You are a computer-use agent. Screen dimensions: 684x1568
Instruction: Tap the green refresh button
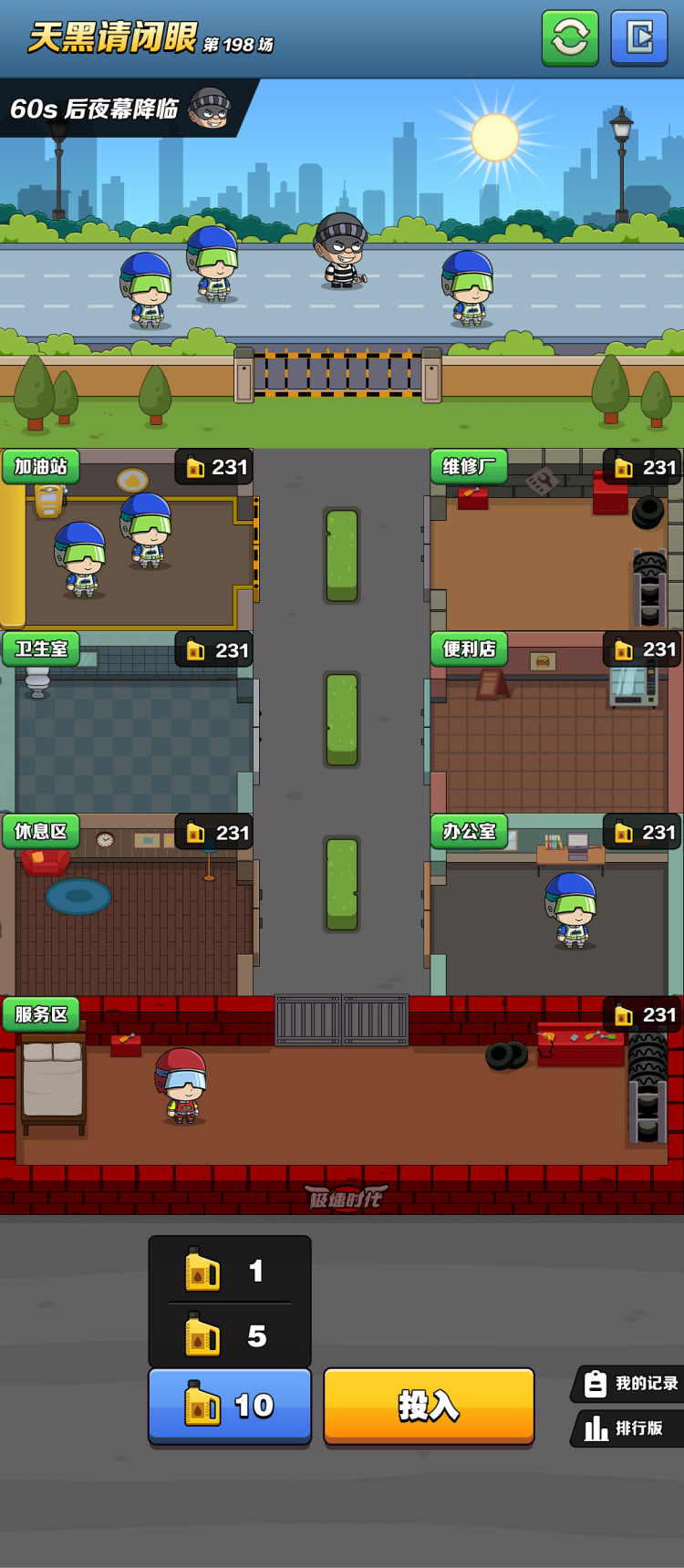[570, 38]
